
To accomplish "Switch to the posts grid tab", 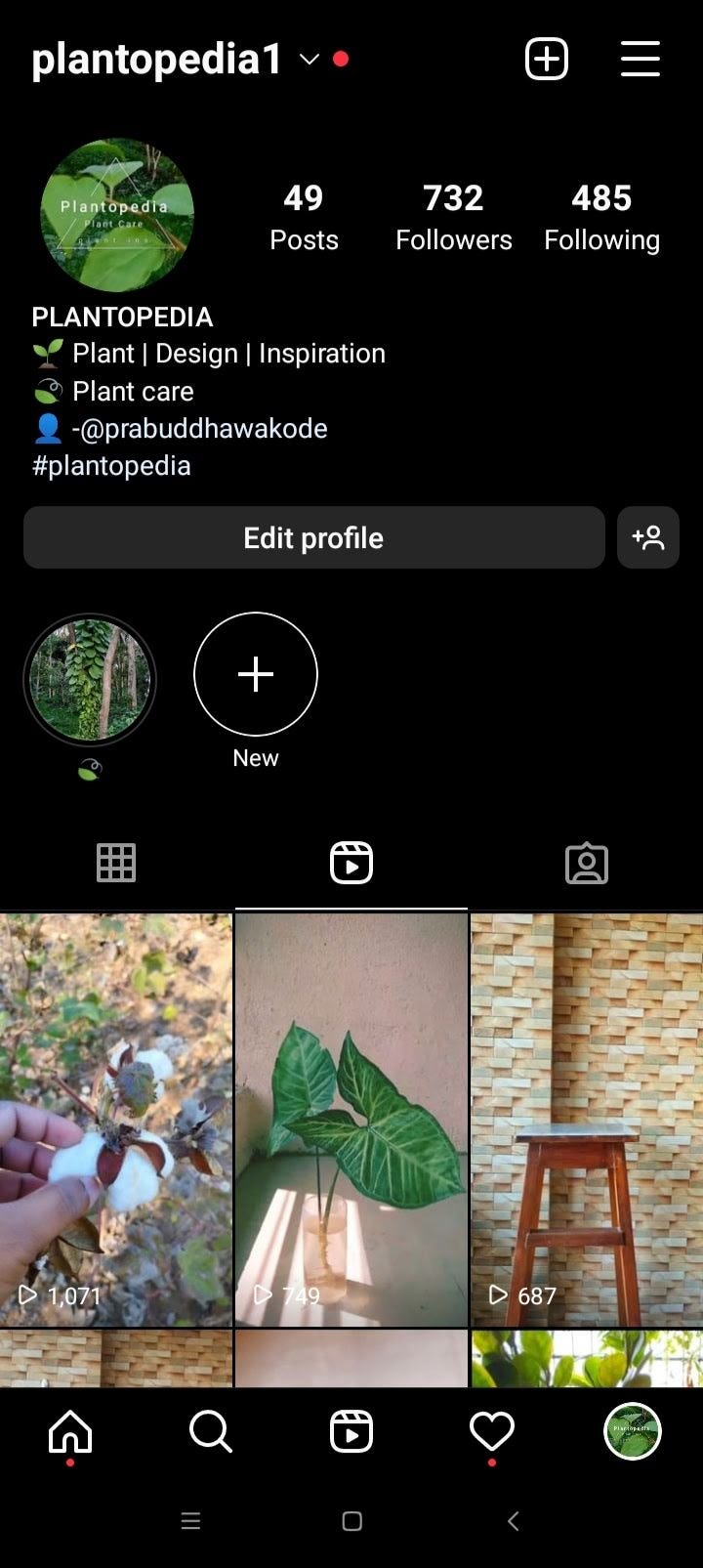I will [116, 863].
